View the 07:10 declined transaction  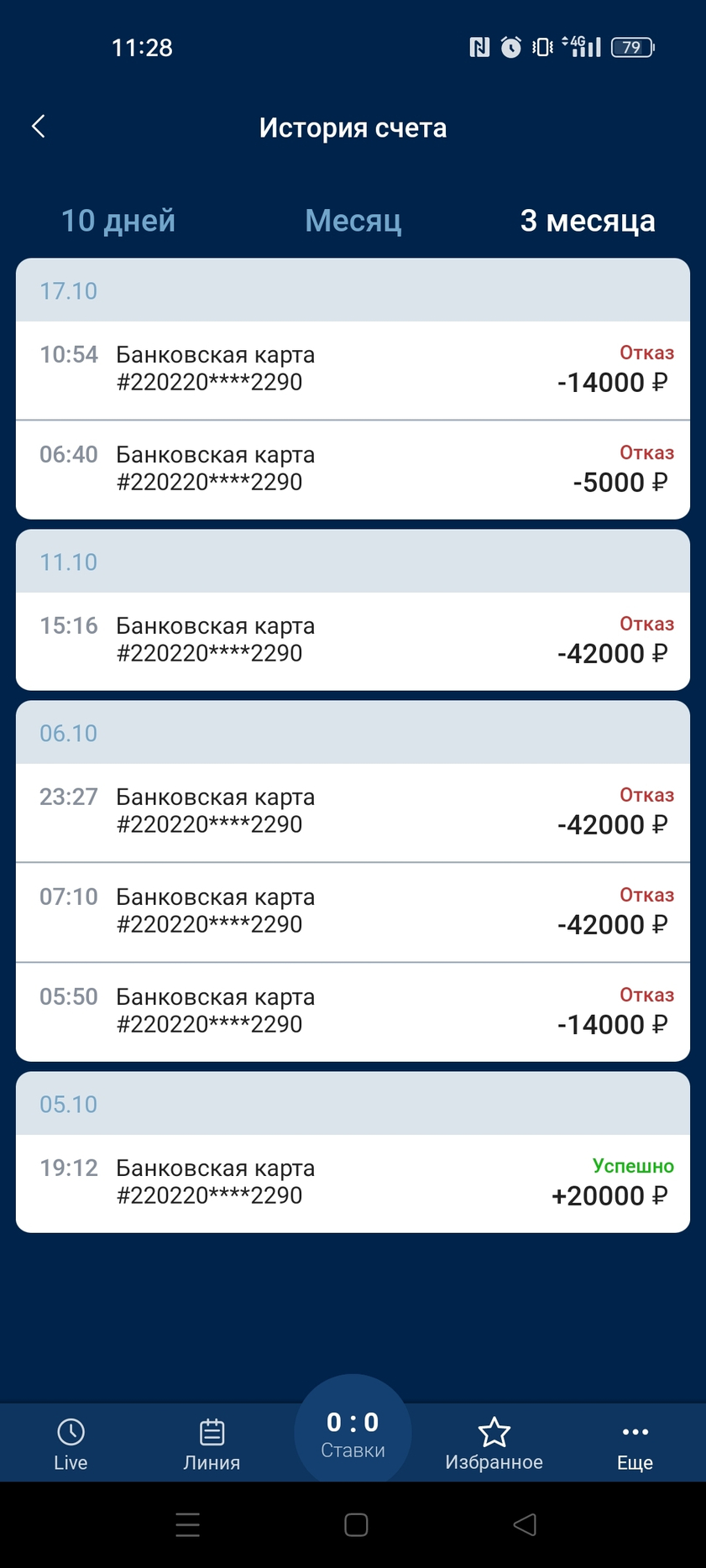[x=353, y=912]
